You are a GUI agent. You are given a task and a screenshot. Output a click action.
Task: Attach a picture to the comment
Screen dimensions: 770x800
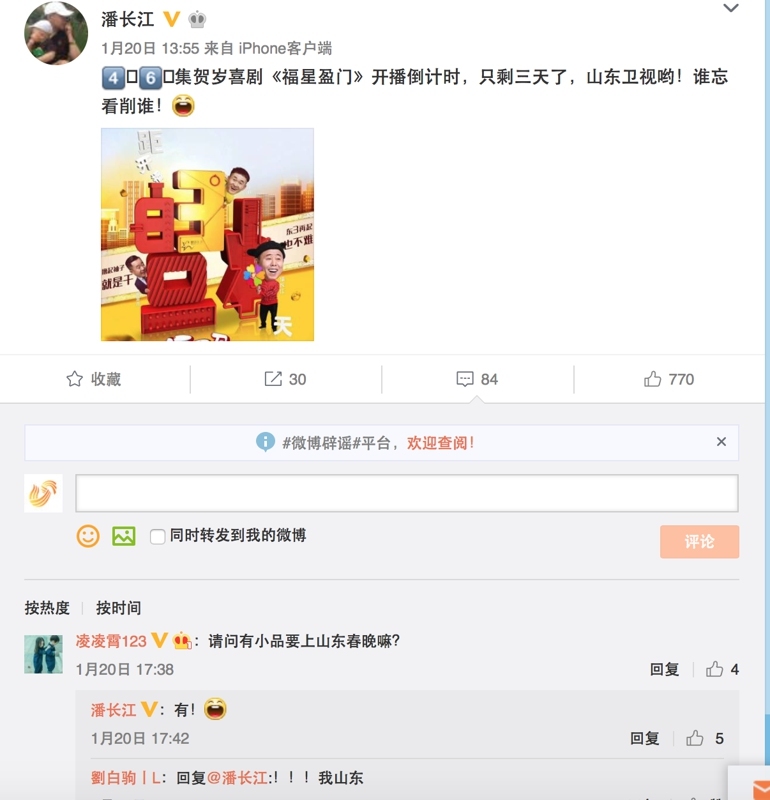click(124, 536)
